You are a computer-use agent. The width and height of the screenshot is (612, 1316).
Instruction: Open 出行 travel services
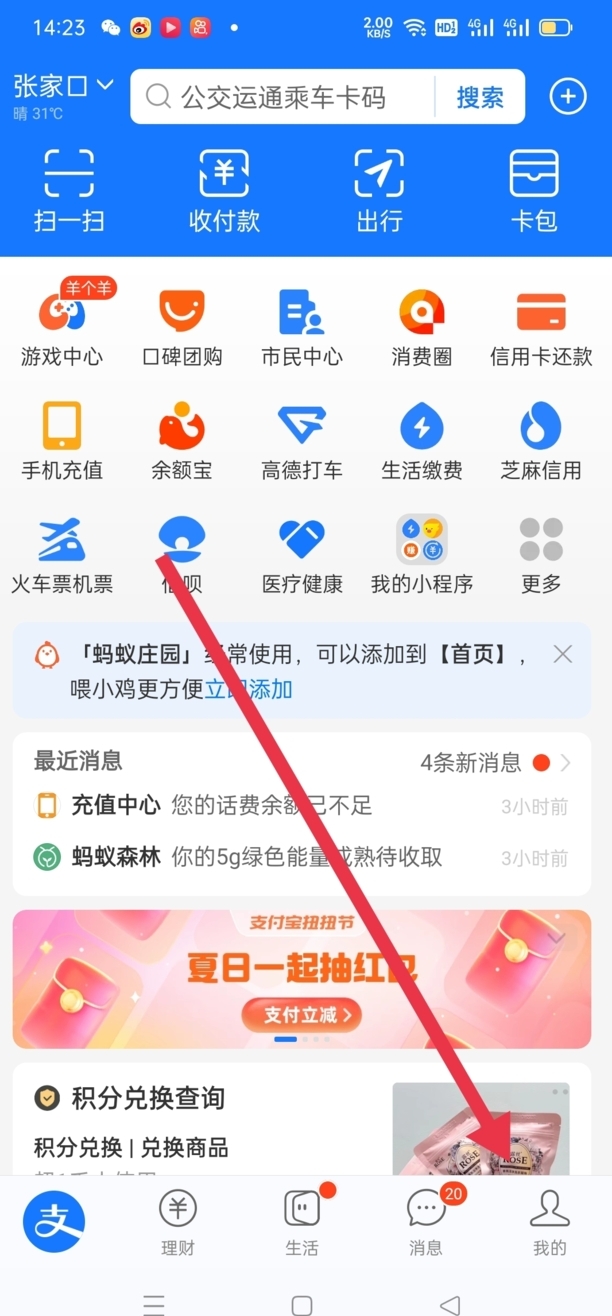[379, 190]
